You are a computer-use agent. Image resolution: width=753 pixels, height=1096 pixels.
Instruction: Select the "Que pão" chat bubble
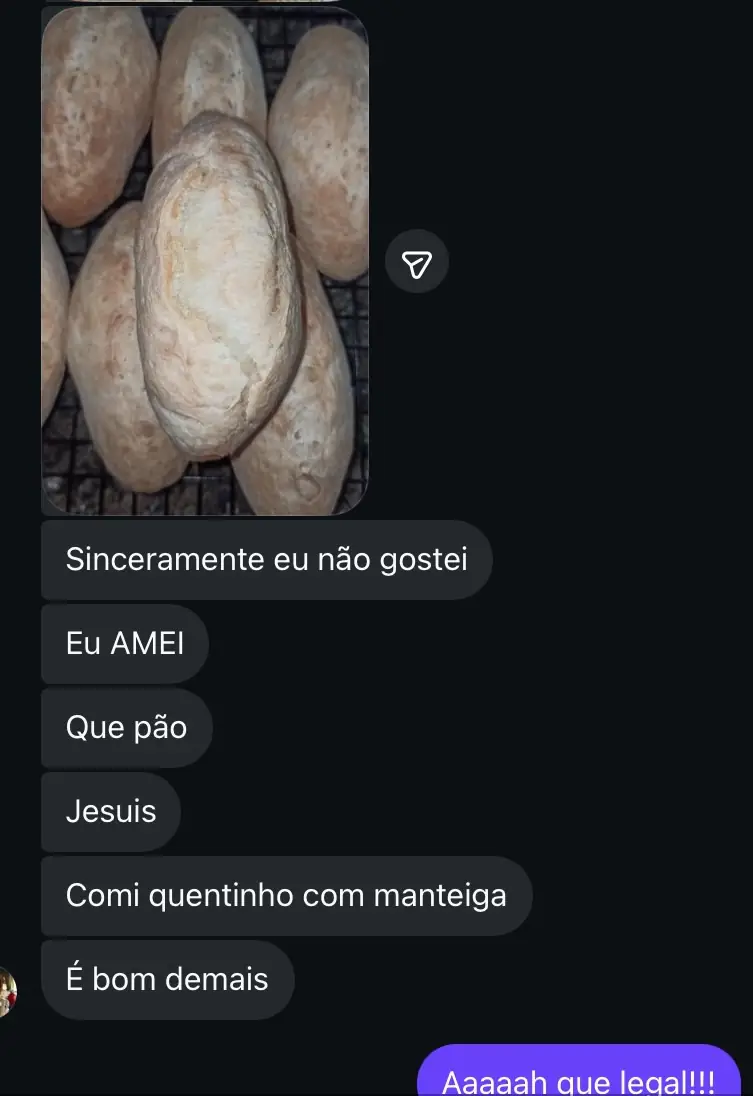(x=126, y=728)
